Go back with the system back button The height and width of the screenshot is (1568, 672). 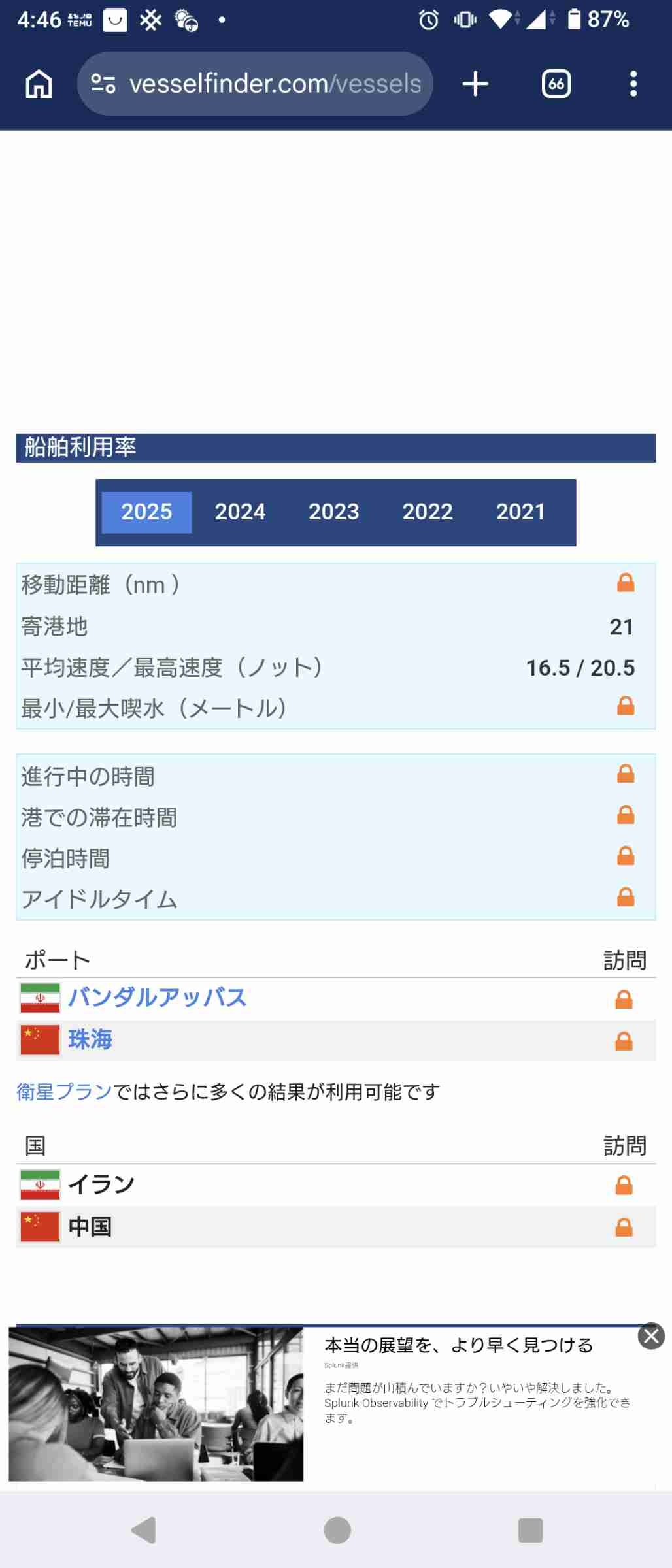coord(143,1530)
